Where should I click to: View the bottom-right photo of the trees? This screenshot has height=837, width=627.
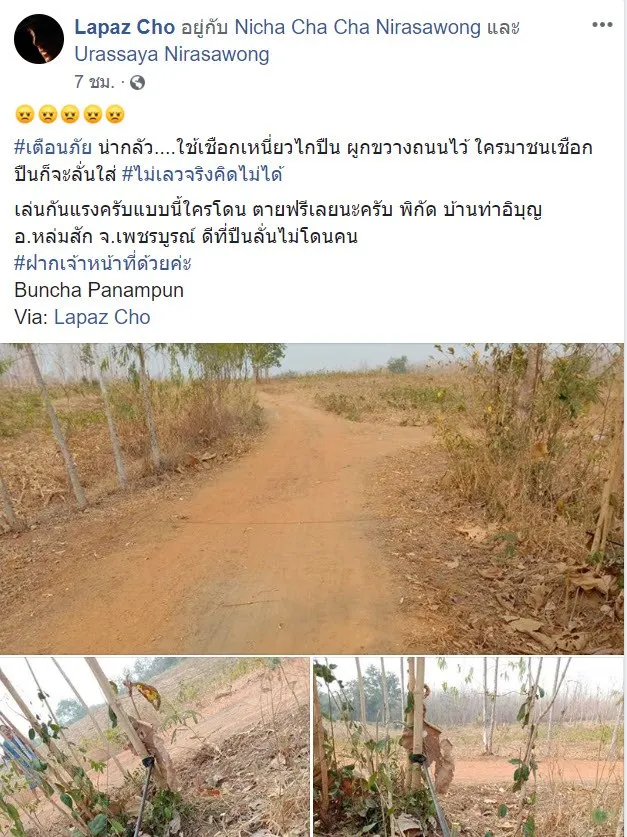[x=468, y=746]
